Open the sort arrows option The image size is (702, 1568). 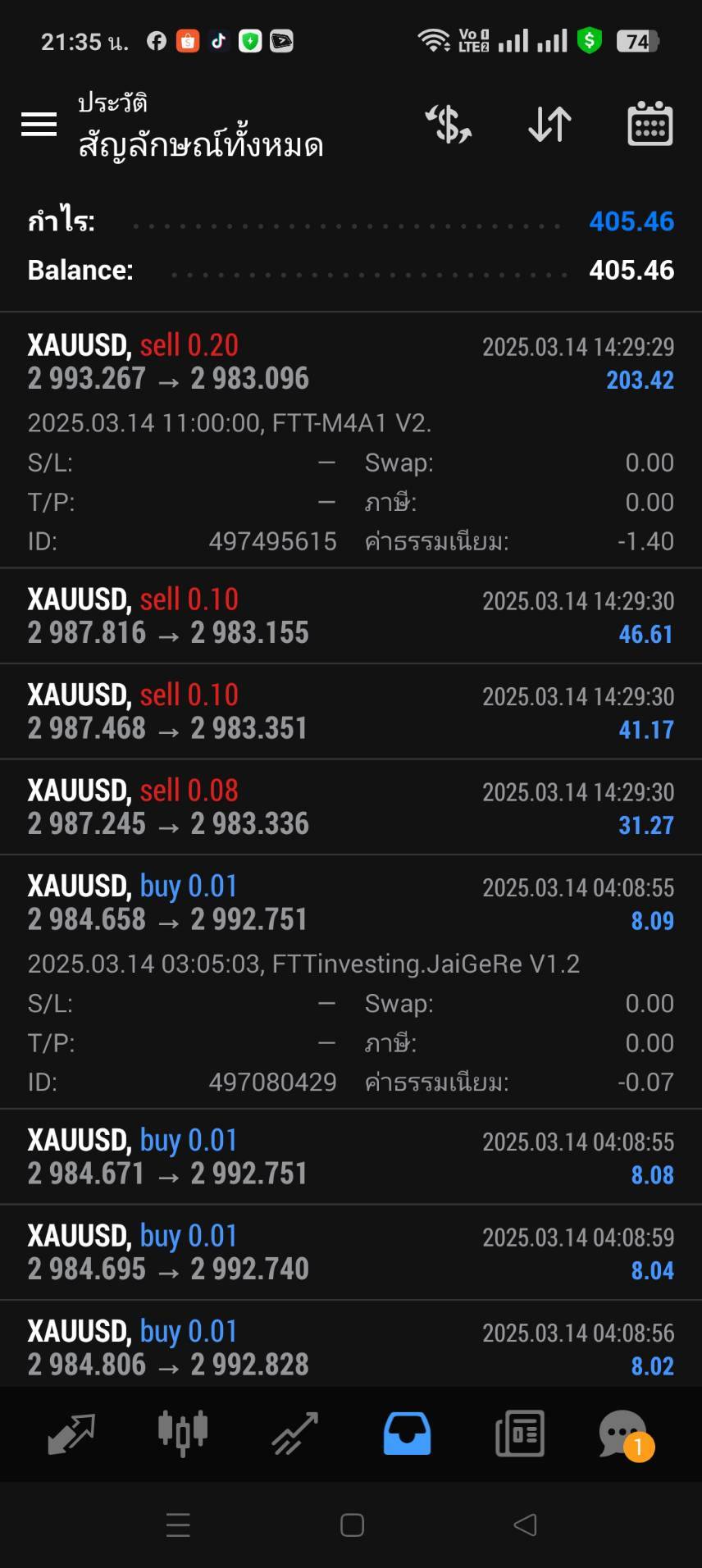(549, 125)
